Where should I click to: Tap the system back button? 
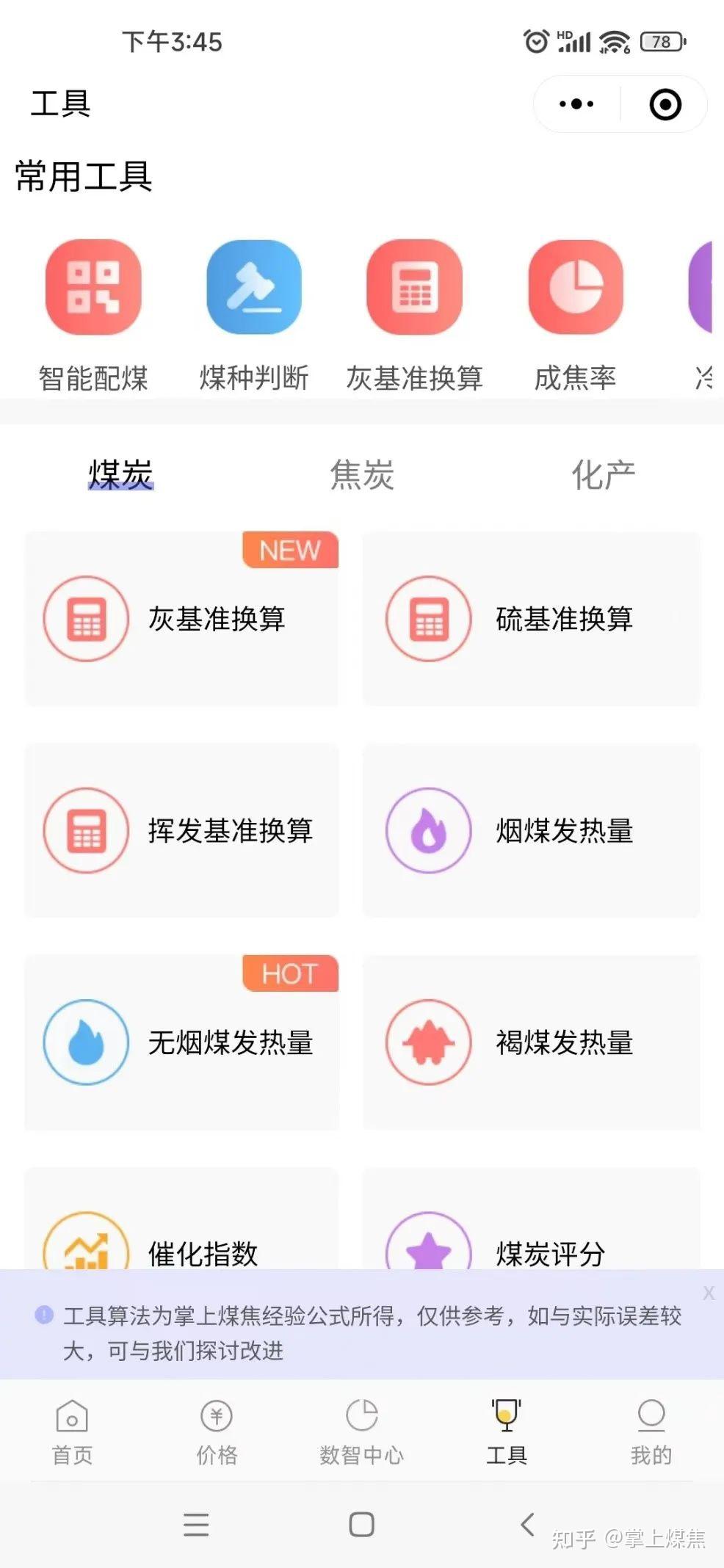coord(527,1524)
